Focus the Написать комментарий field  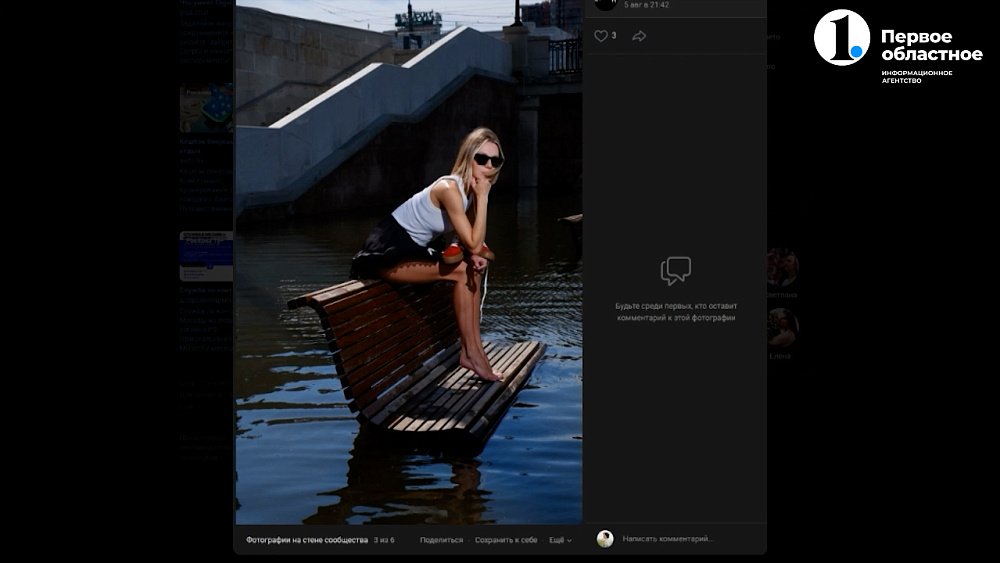click(668, 539)
